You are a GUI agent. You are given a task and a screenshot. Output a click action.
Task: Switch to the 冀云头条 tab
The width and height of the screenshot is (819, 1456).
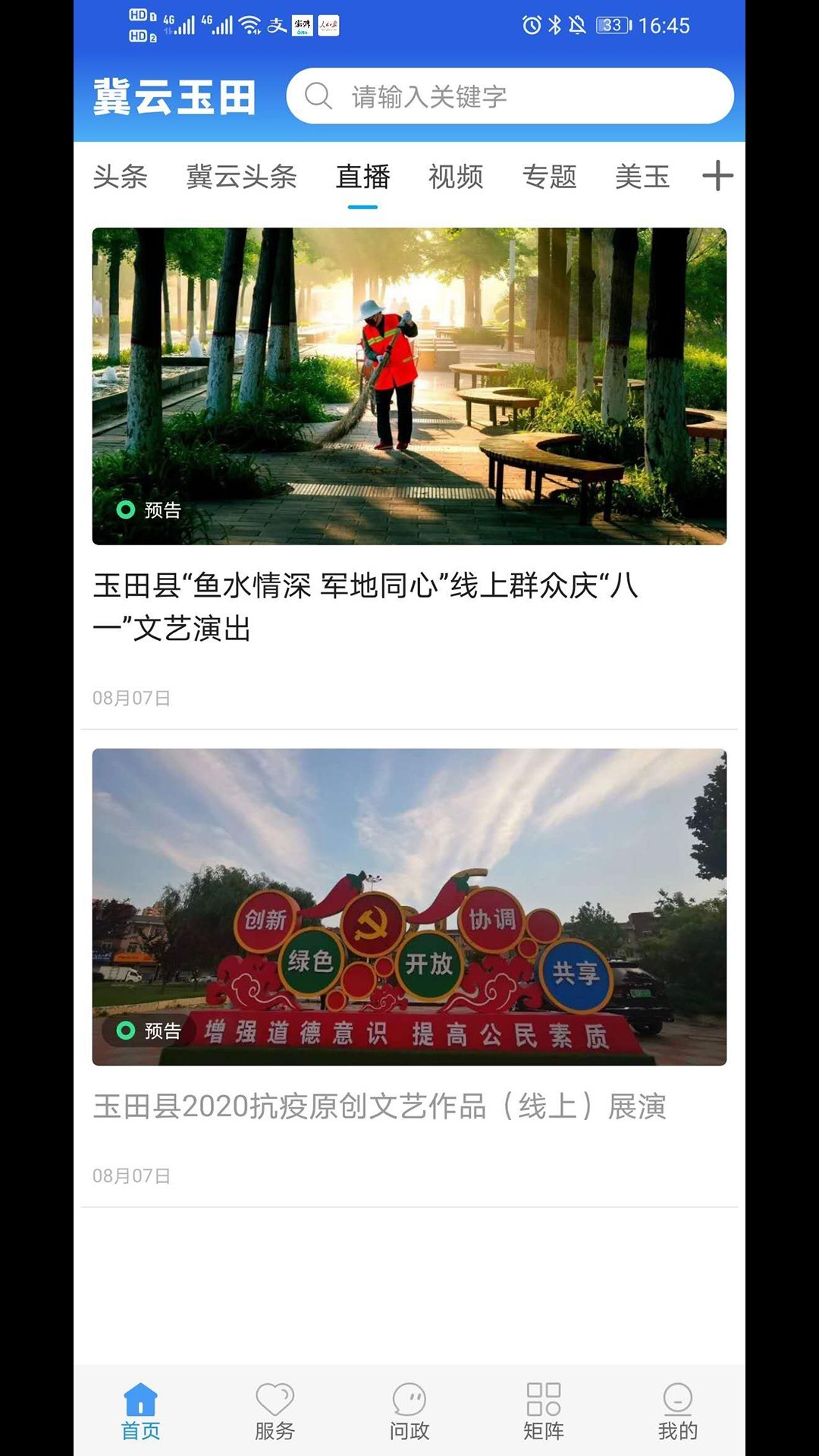[x=241, y=177]
